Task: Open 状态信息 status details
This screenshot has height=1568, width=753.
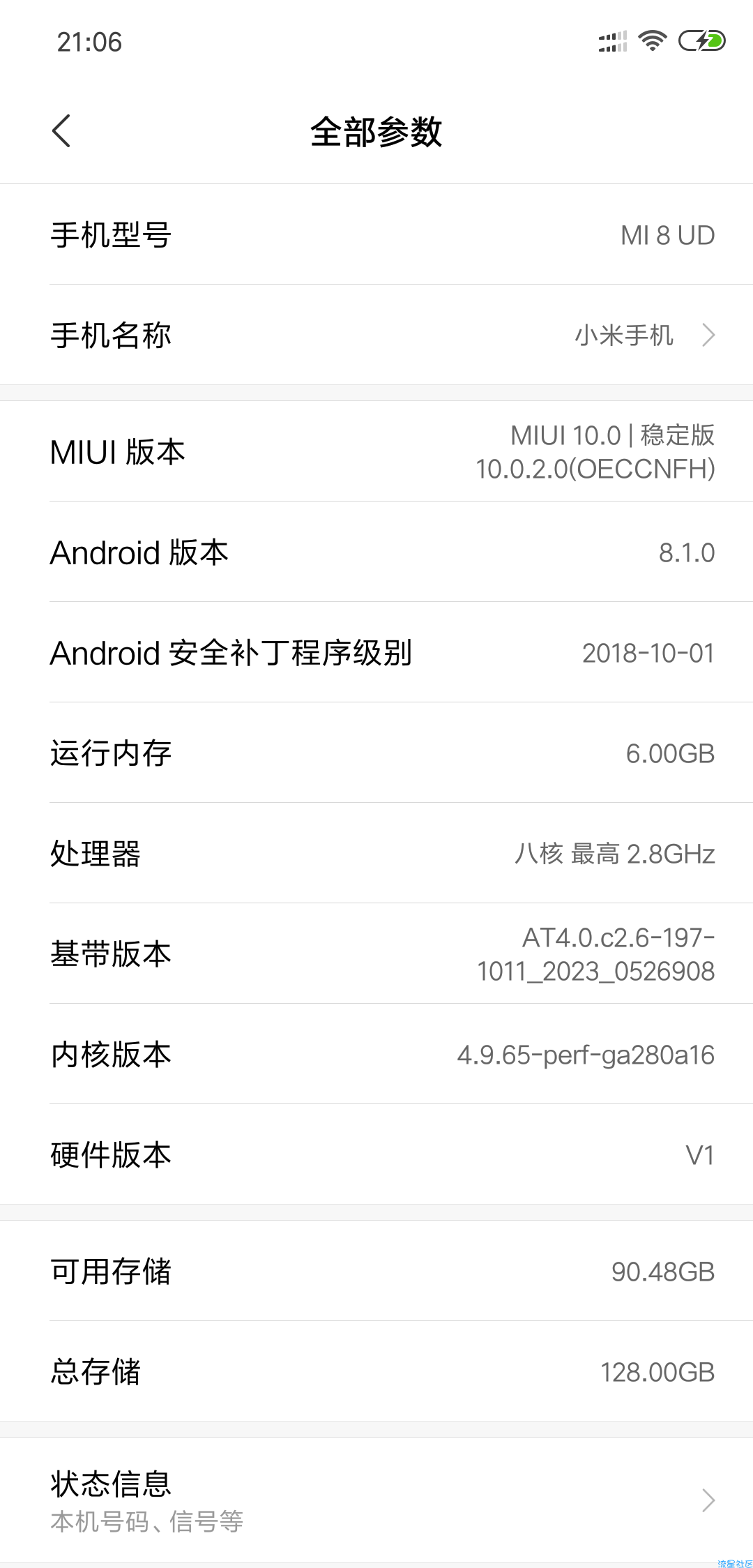Action: 376,1500
